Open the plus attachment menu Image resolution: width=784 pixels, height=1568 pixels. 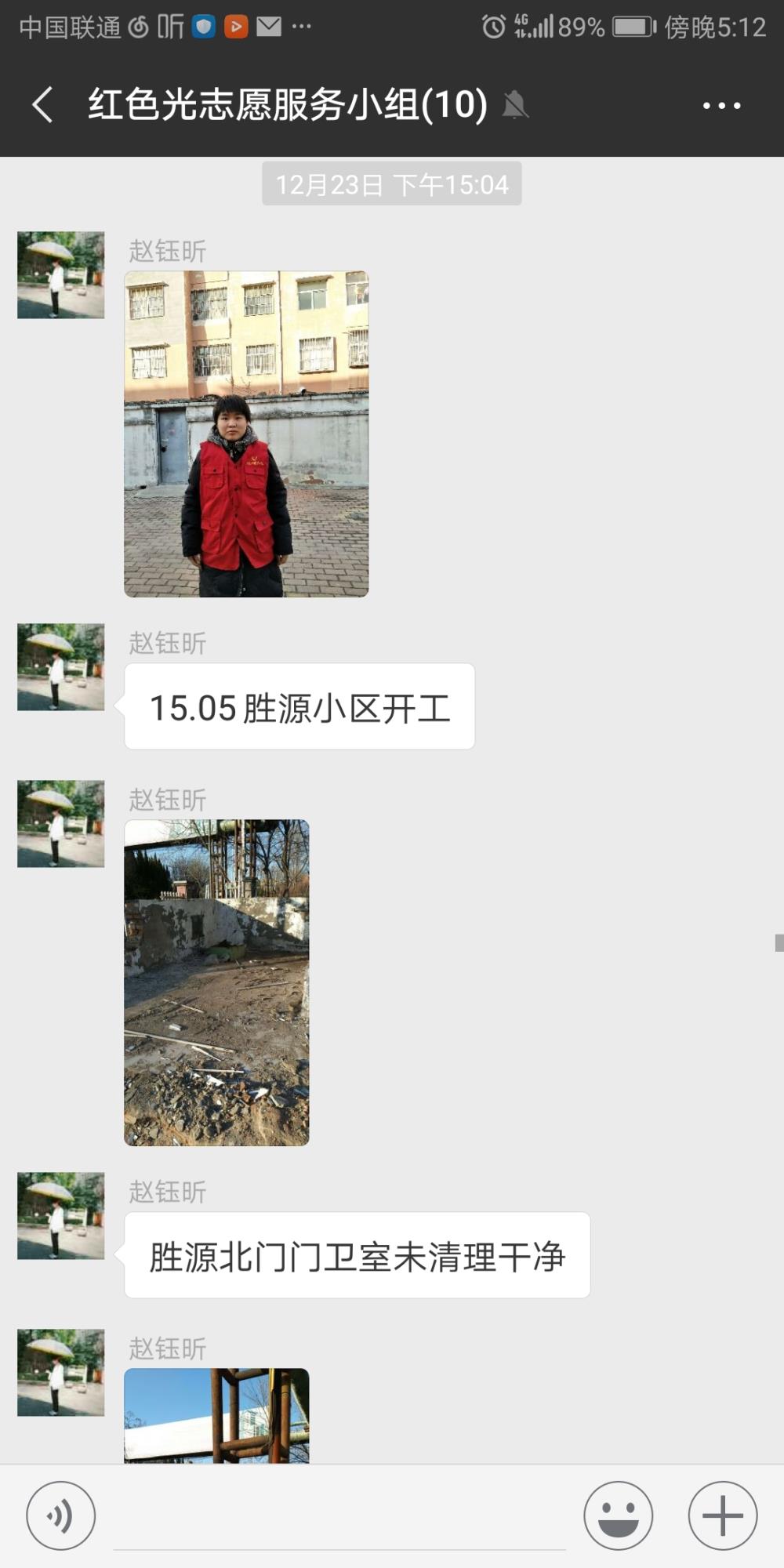(x=722, y=1515)
